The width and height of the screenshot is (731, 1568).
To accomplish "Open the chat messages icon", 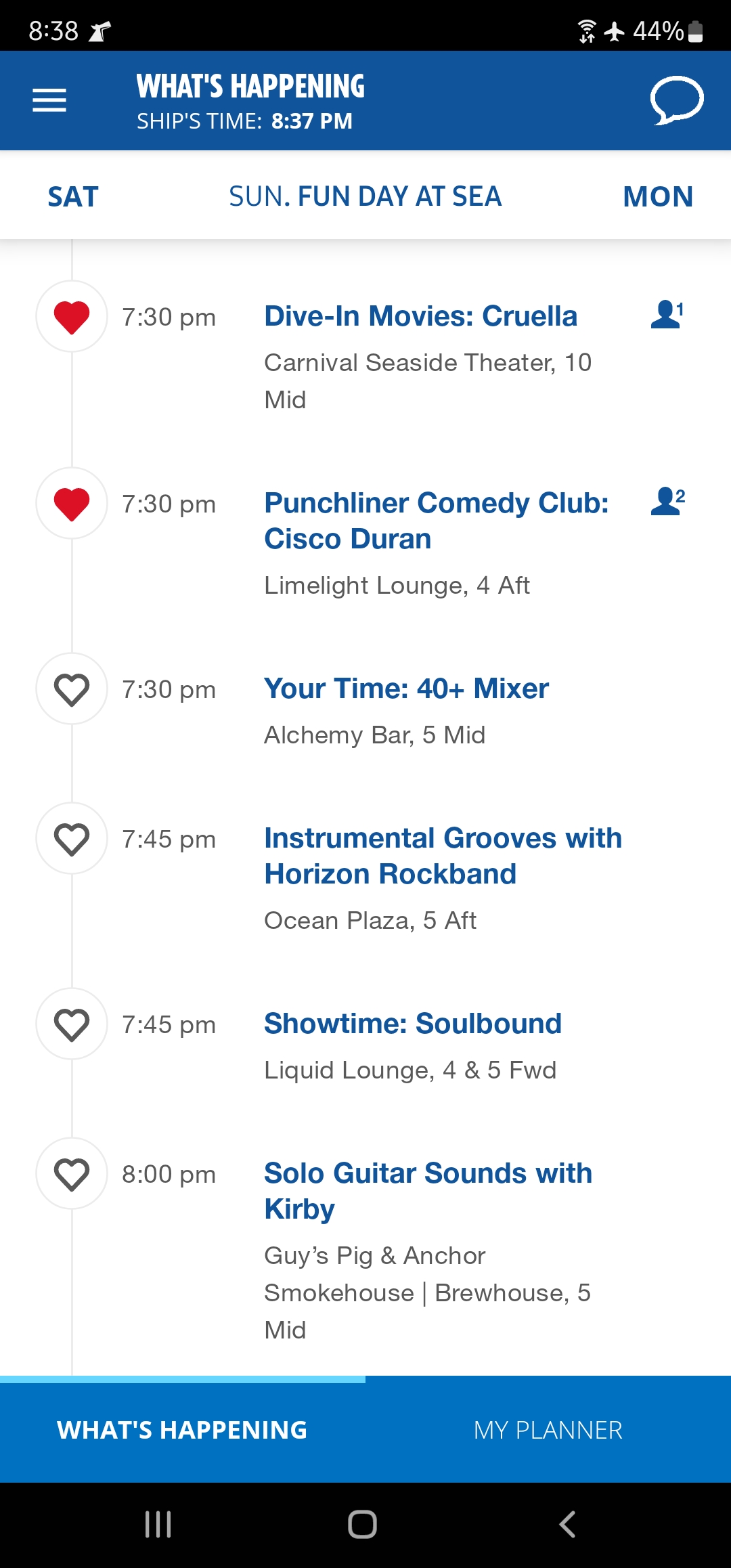I will click(677, 100).
